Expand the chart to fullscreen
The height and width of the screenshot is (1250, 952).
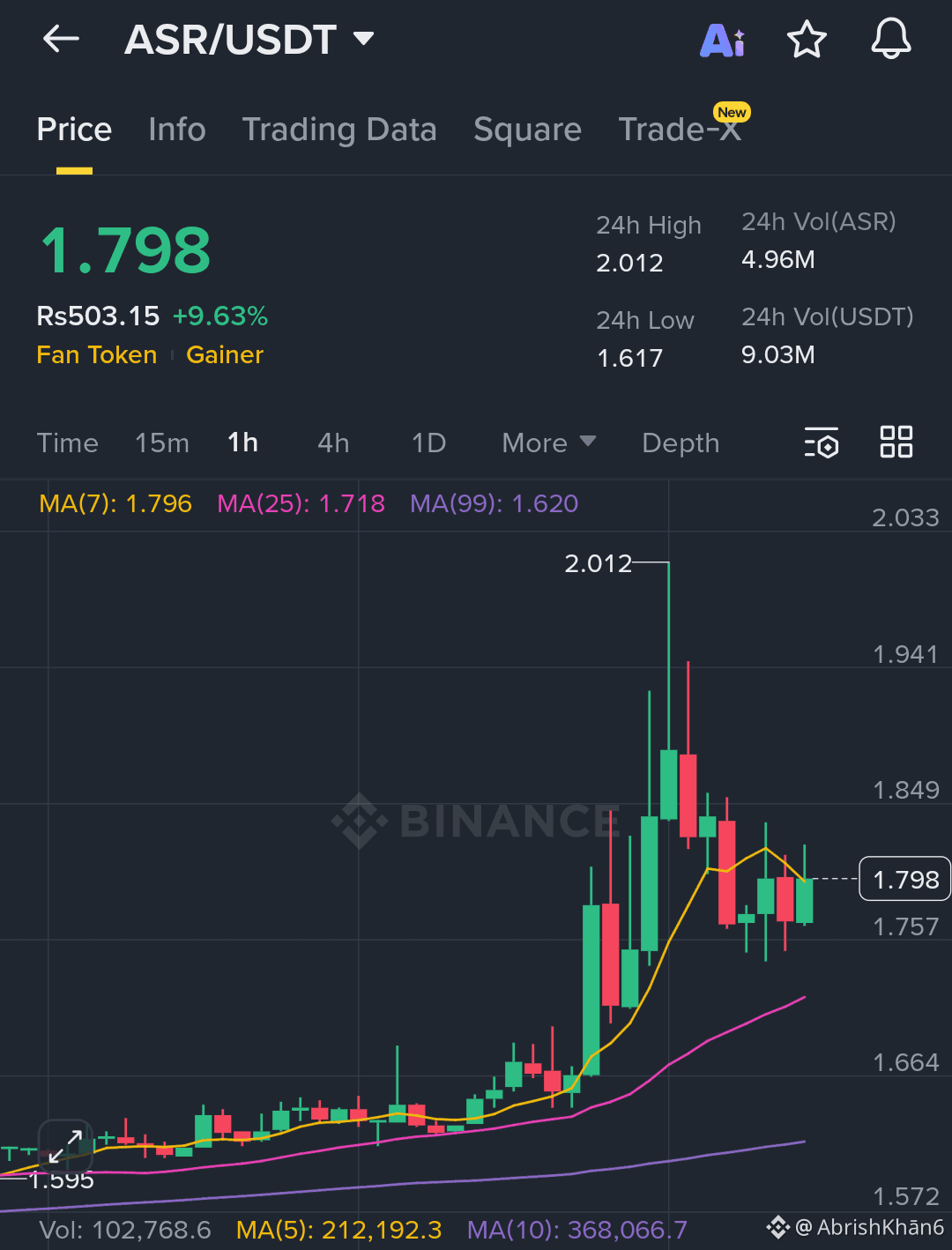(x=63, y=1148)
